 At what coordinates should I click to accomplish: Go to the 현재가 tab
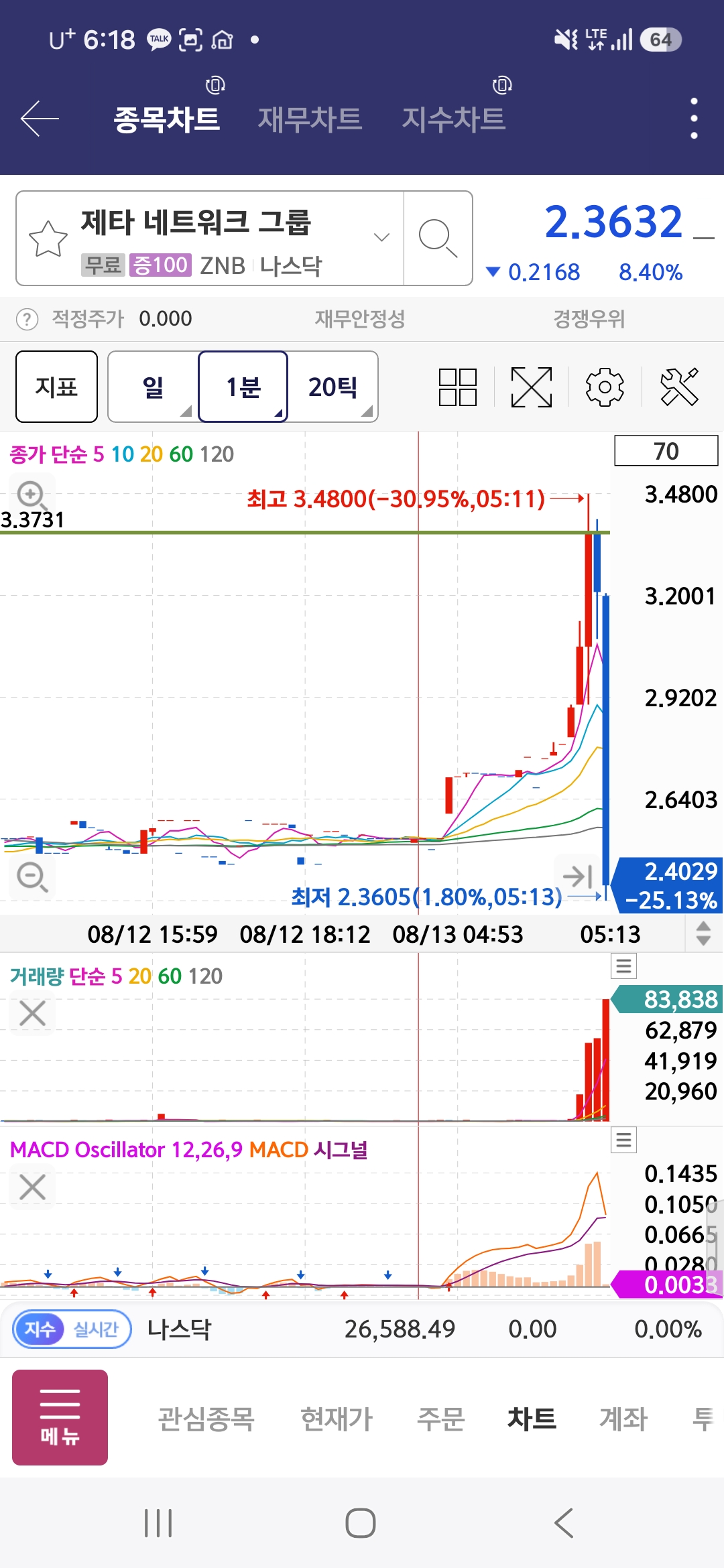337,1419
